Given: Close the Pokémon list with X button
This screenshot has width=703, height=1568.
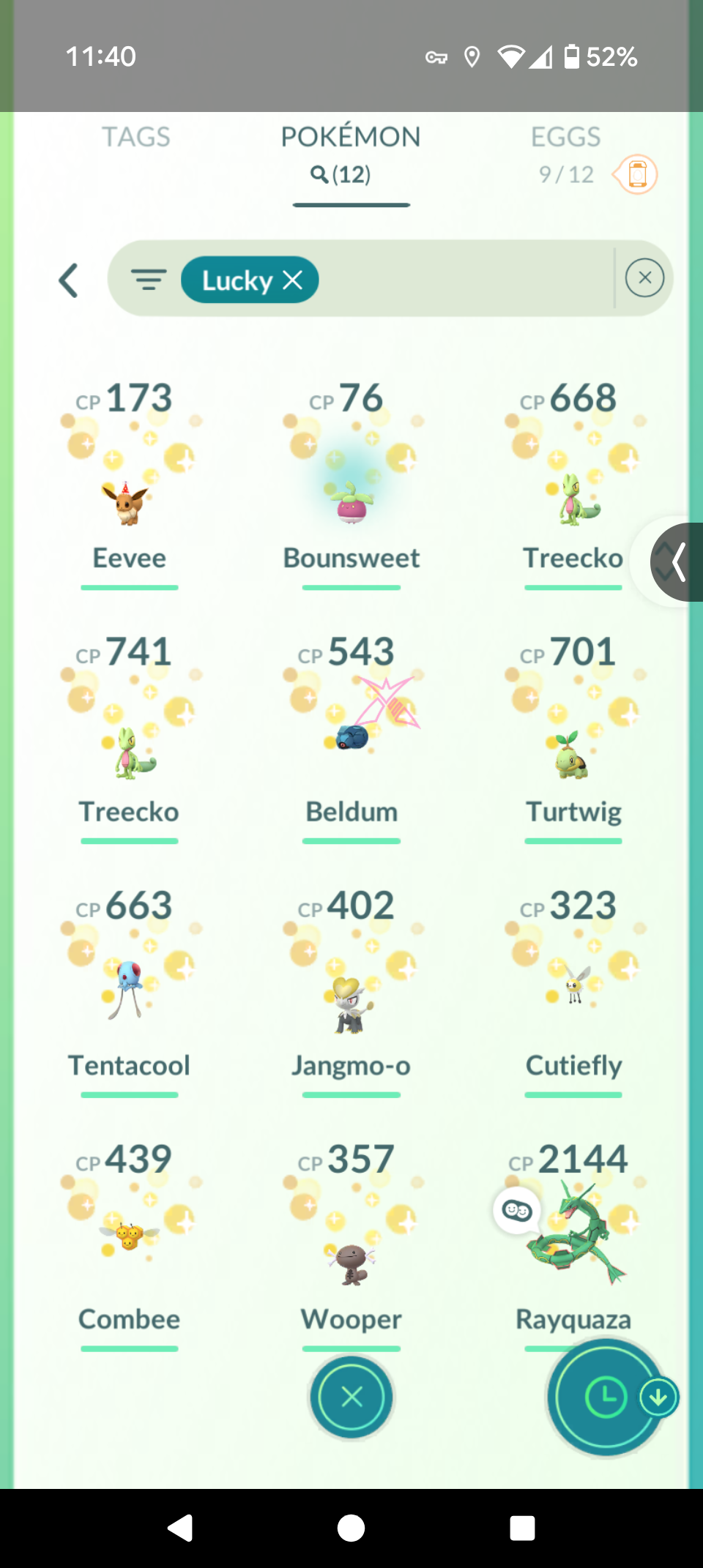Looking at the screenshot, I should pos(351,1397).
